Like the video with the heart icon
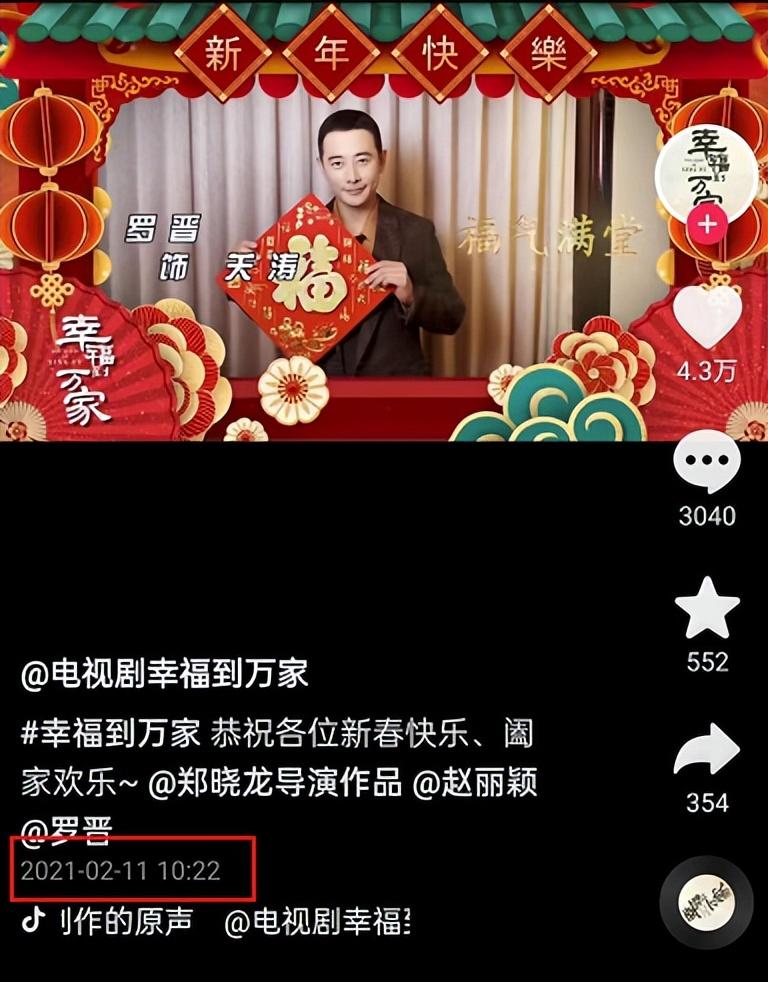 708,319
